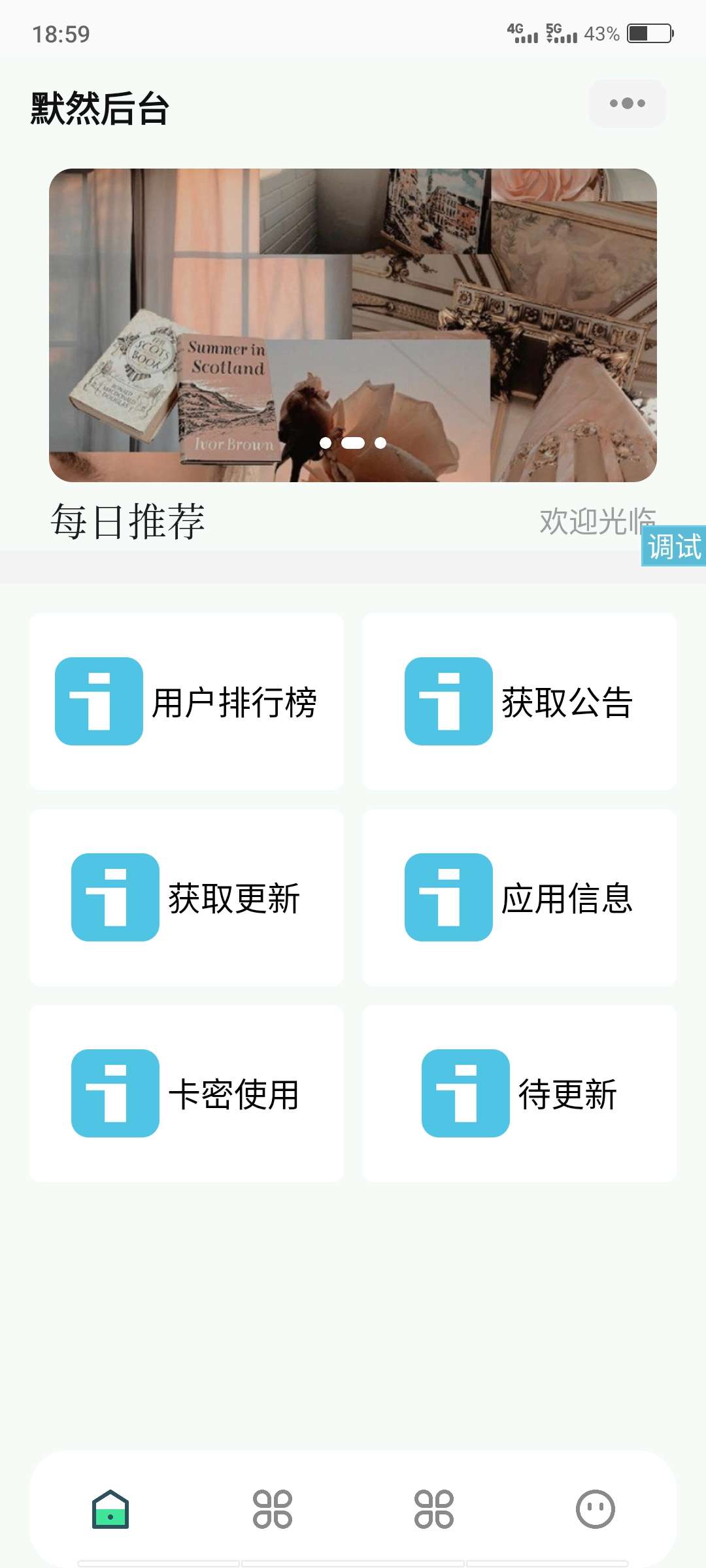Tap the 调试 debug button
This screenshot has height=1568, width=706.
click(x=673, y=546)
